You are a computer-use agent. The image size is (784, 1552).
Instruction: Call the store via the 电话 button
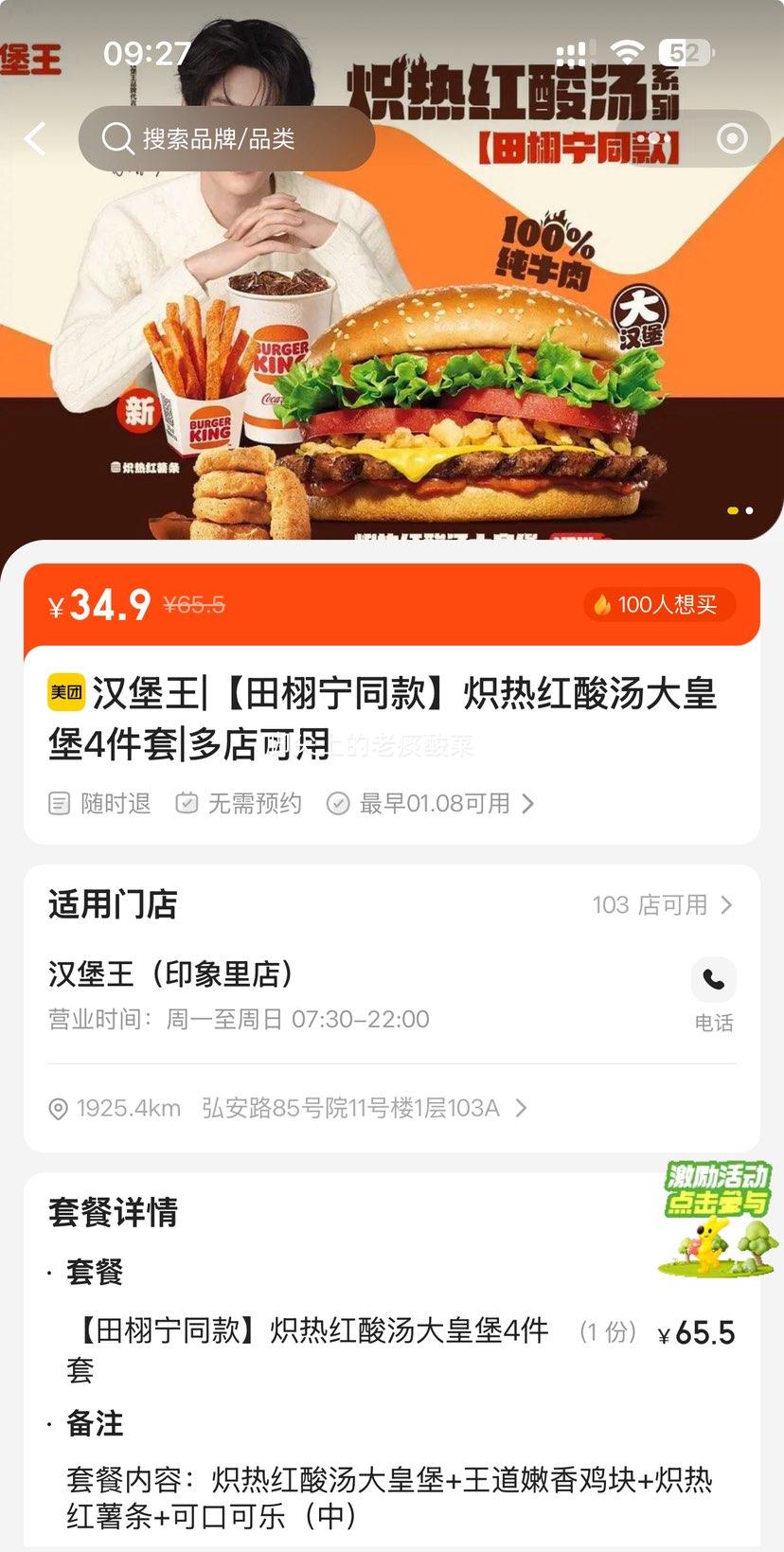713,994
